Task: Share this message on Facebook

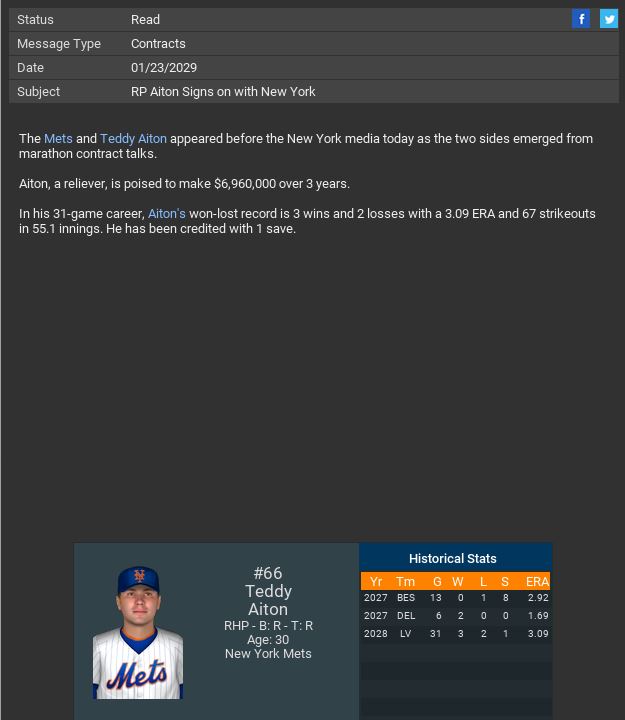Action: click(x=581, y=19)
